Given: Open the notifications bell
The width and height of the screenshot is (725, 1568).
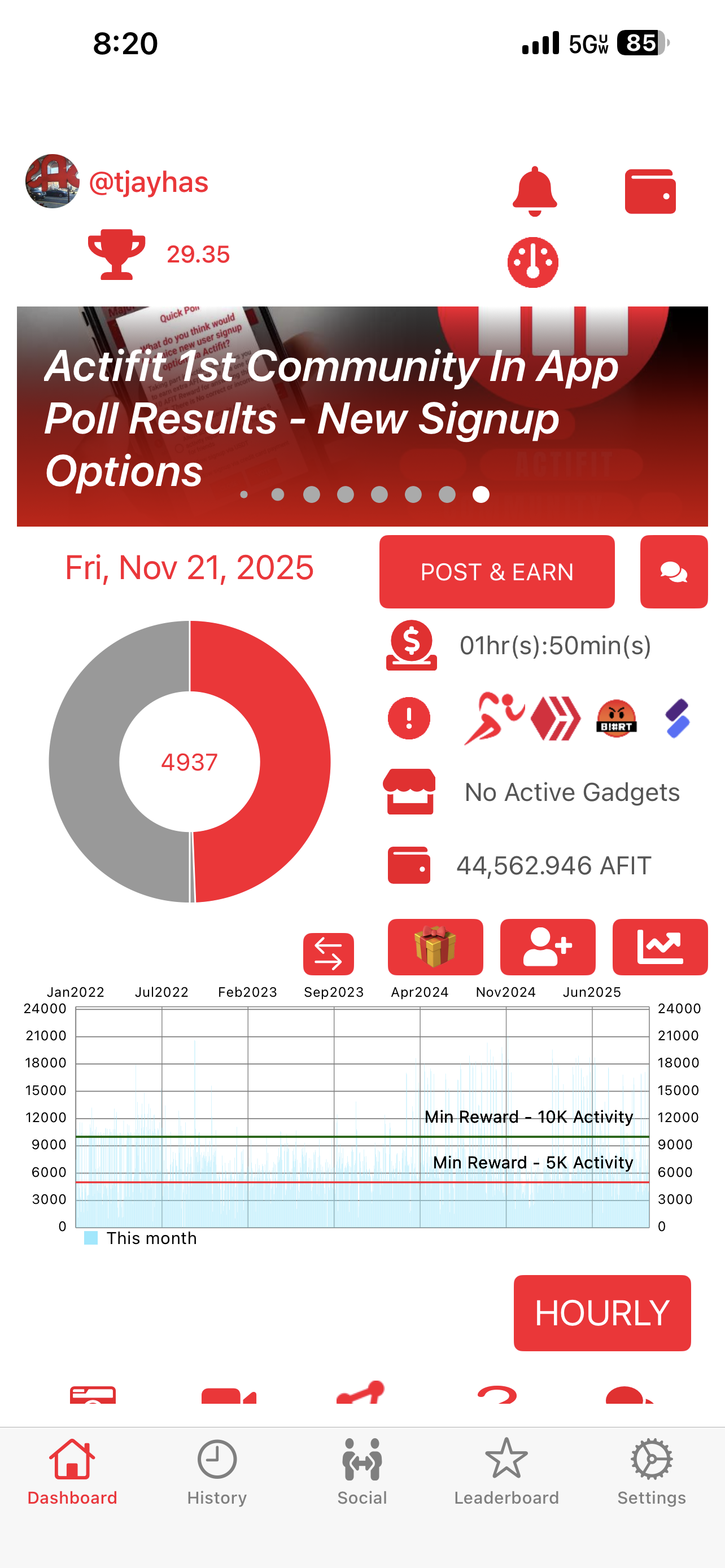Looking at the screenshot, I should pos(534,191).
